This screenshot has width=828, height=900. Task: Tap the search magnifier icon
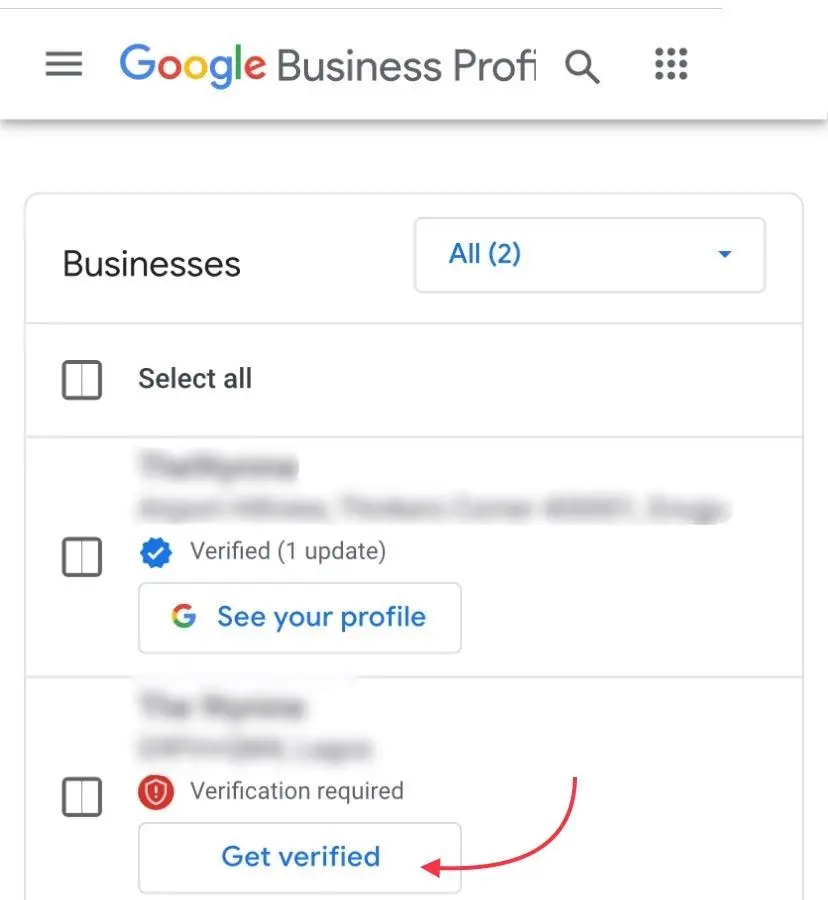(582, 67)
